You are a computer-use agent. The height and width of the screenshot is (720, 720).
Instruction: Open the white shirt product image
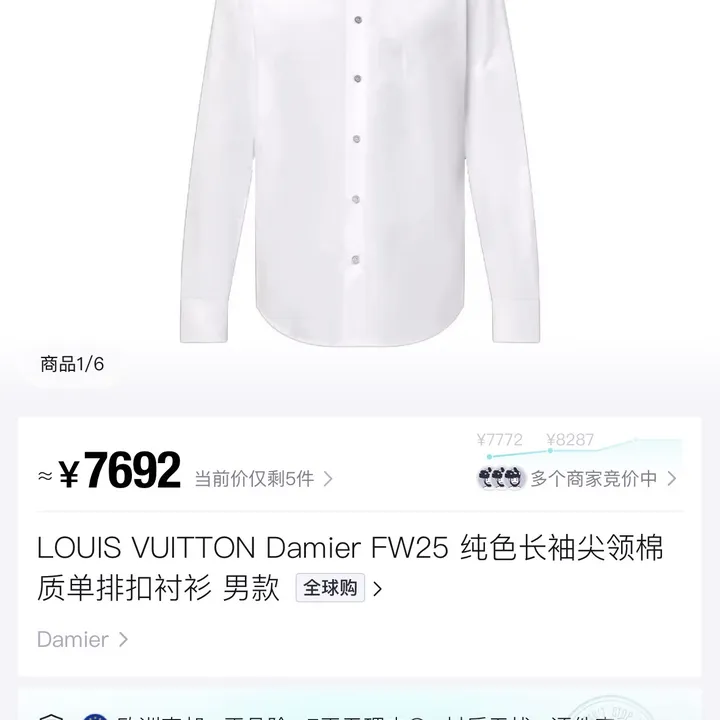point(360,170)
